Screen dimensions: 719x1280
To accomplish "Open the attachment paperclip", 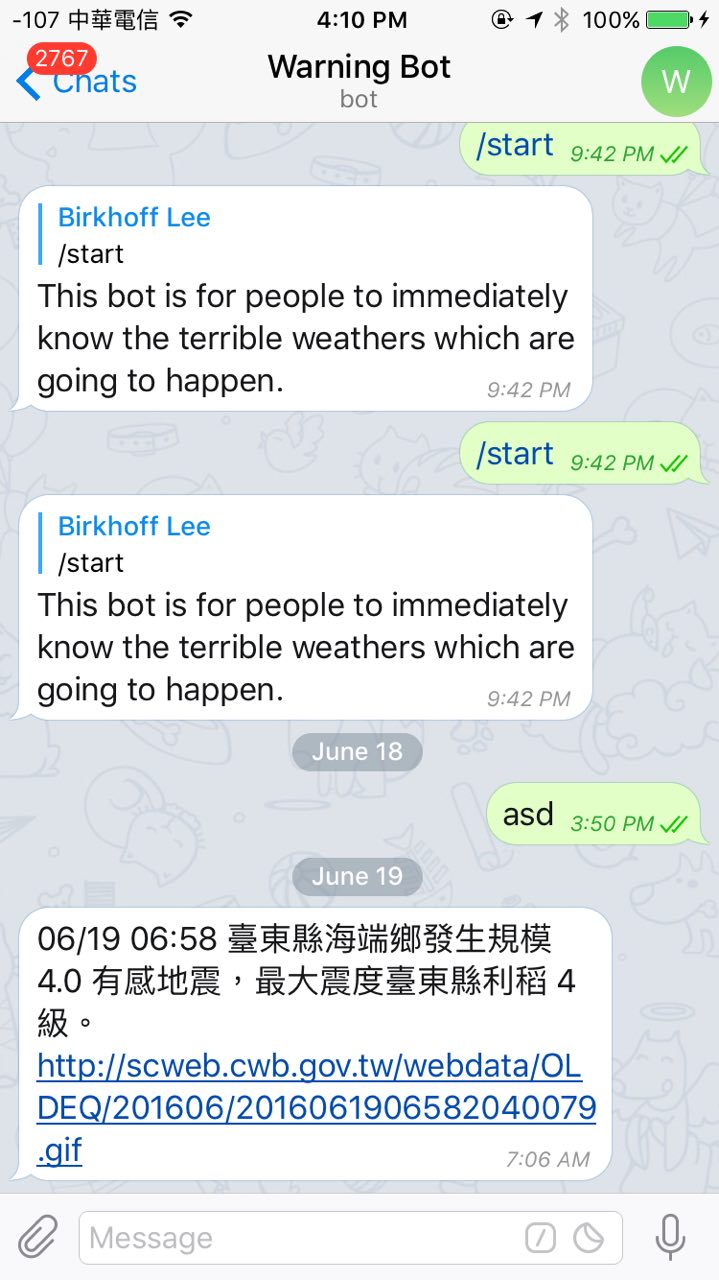I will 38,1238.
